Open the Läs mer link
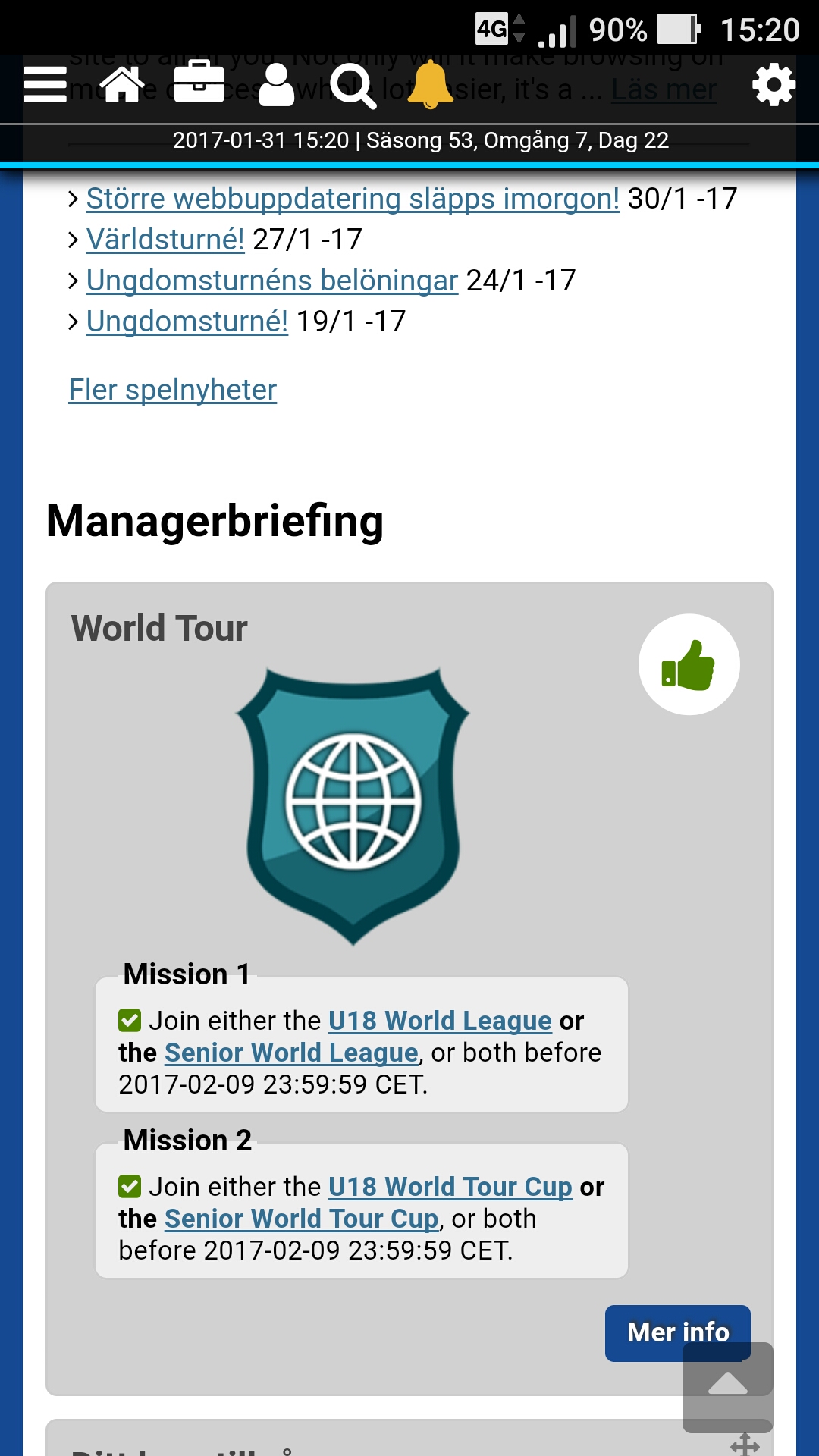The height and width of the screenshot is (1456, 819). (x=664, y=89)
